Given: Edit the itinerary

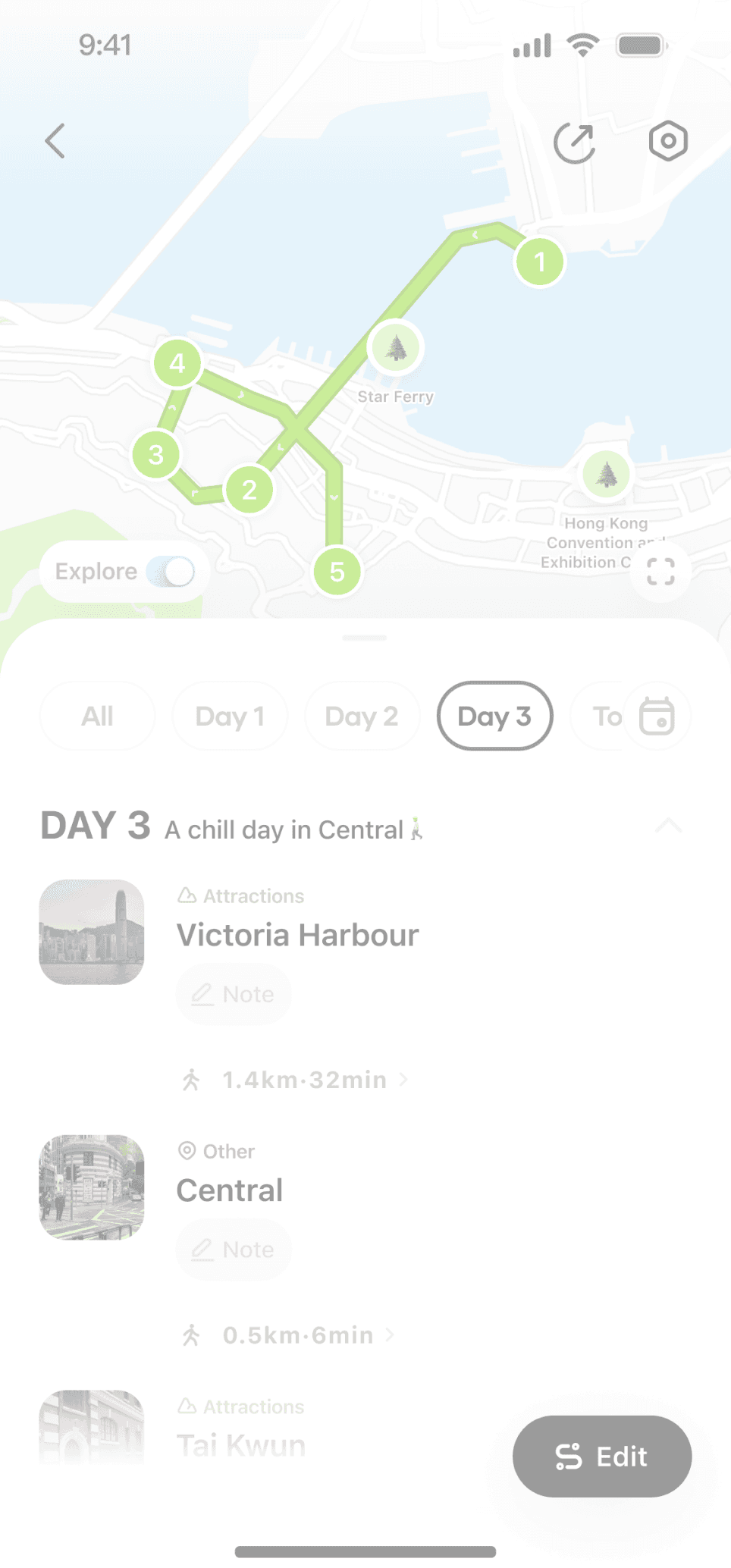Looking at the screenshot, I should (x=602, y=1457).
